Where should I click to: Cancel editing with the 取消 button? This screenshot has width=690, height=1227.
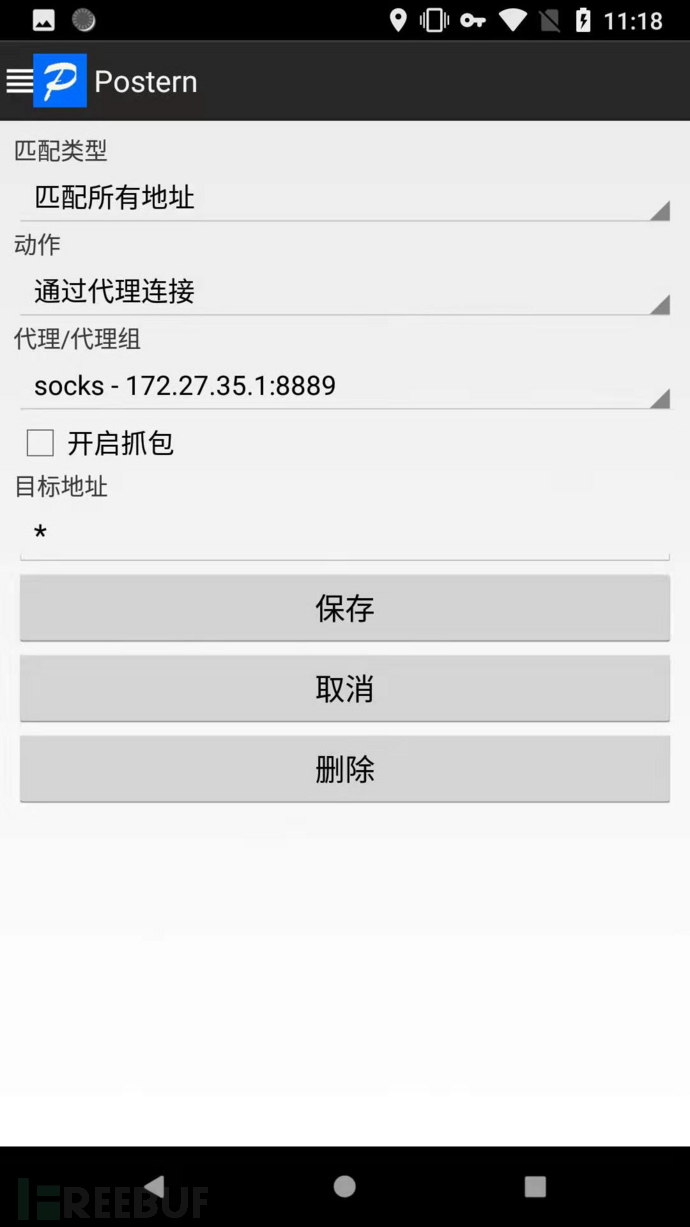[x=344, y=689]
